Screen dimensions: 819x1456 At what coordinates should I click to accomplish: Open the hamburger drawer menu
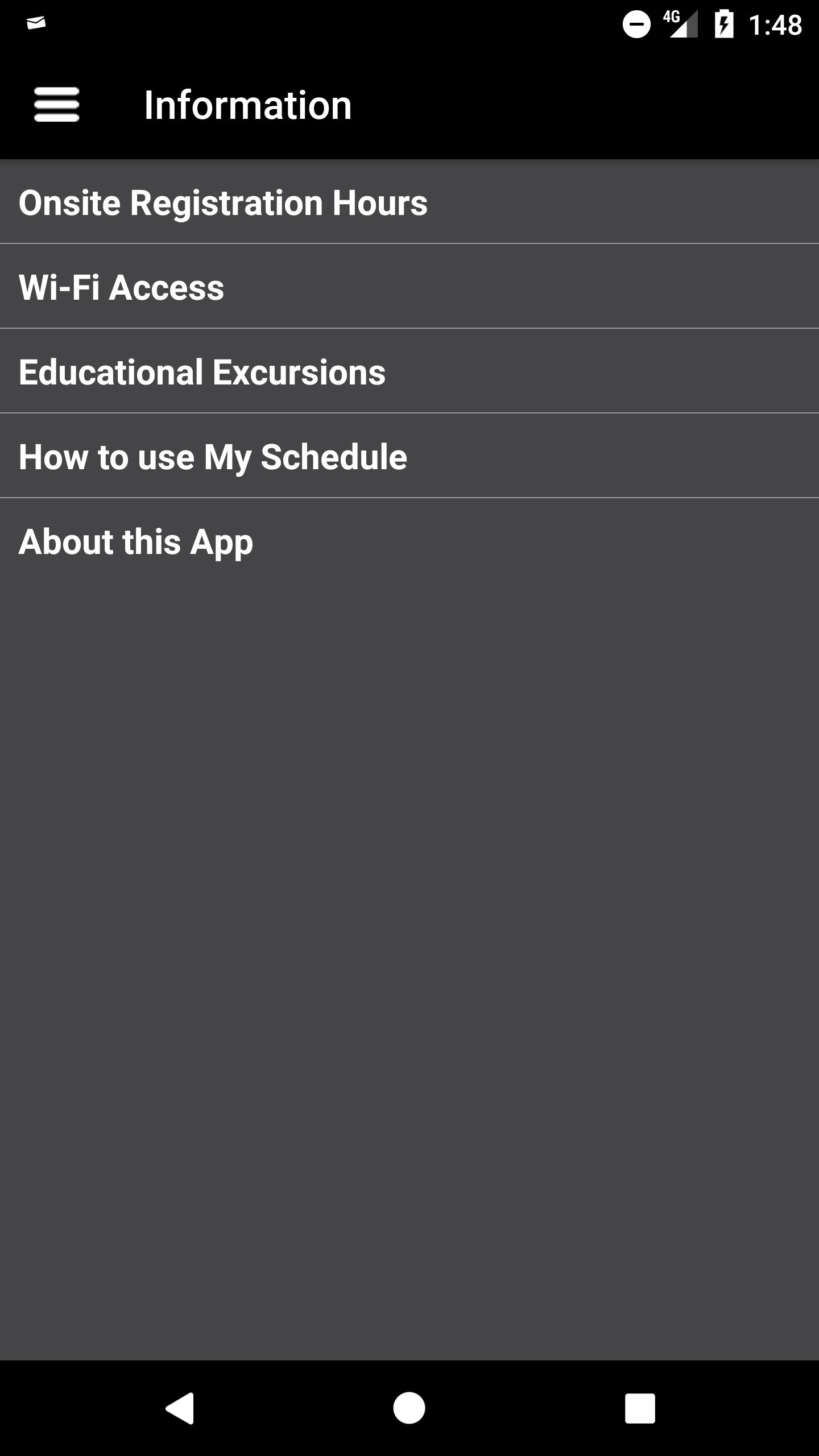[56, 105]
